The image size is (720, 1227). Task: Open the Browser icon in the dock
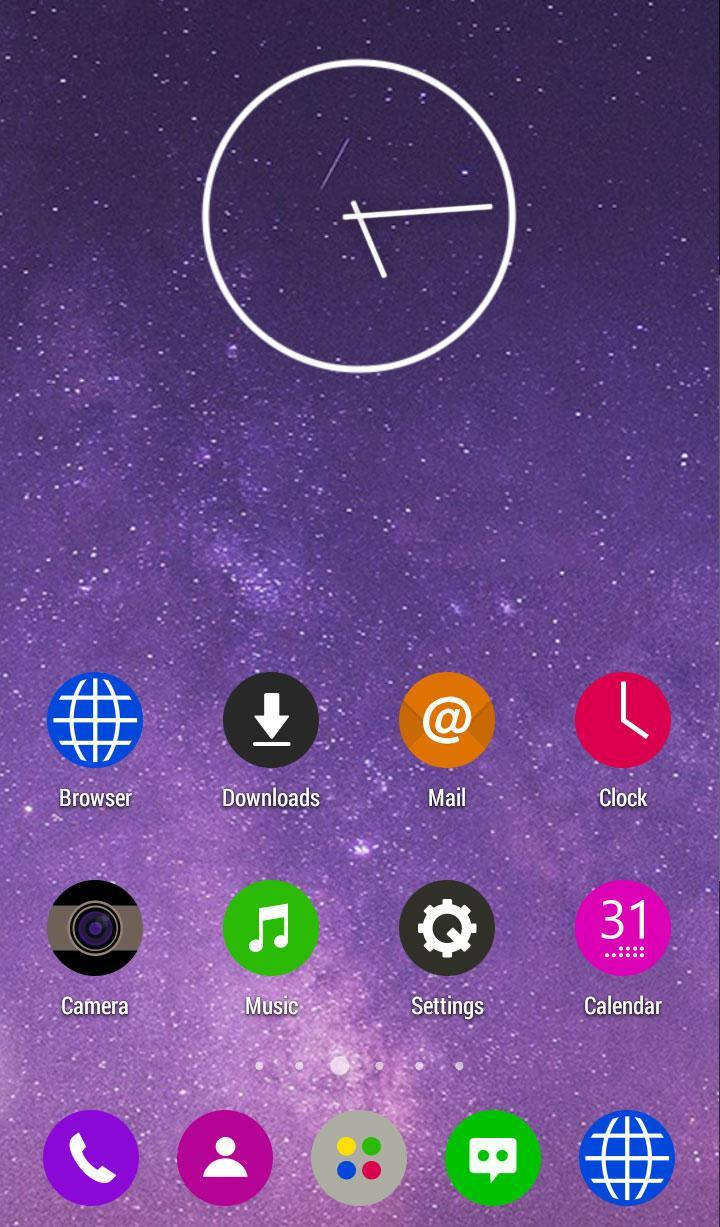pyautogui.click(x=627, y=1157)
